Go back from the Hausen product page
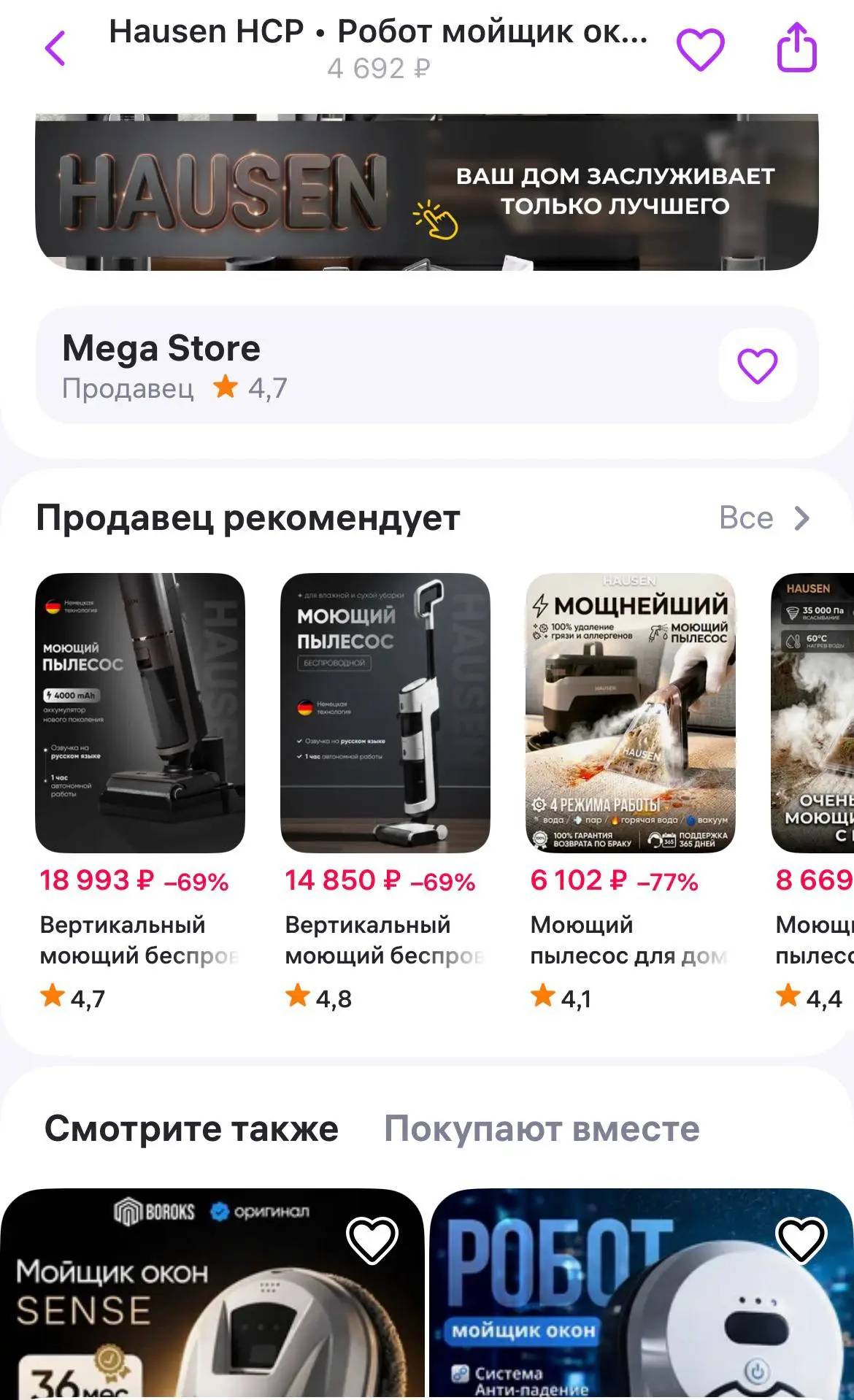This screenshot has width=854, height=1400. click(55, 49)
